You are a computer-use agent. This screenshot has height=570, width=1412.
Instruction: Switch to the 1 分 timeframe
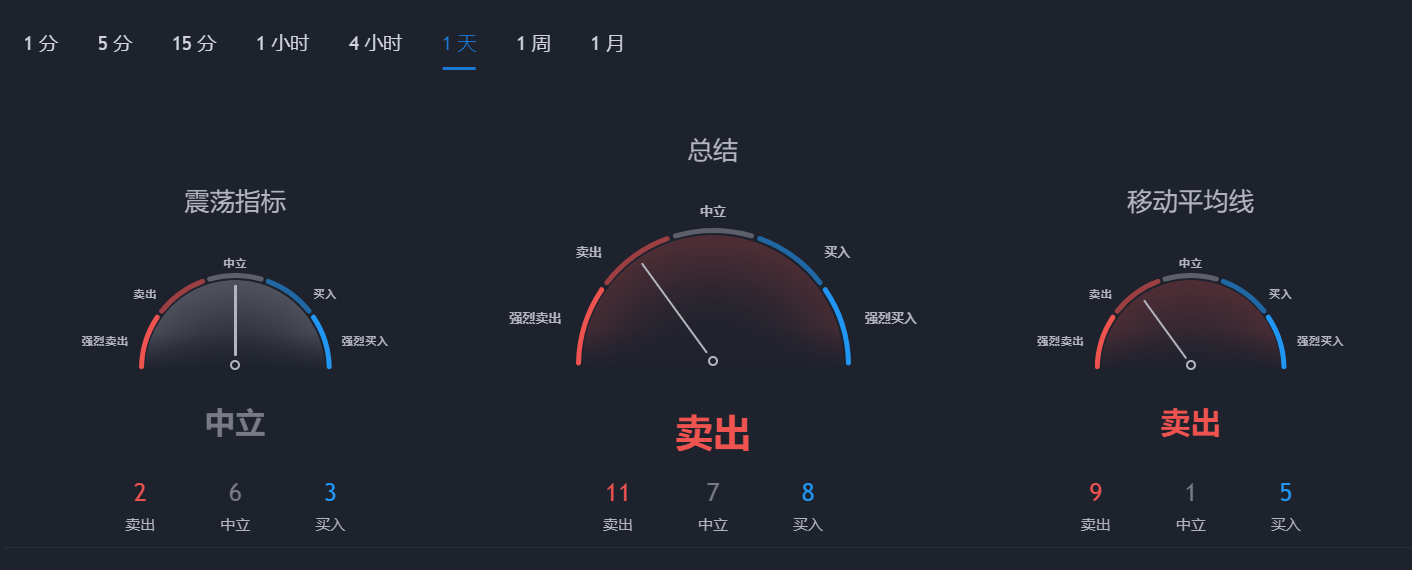tap(41, 44)
